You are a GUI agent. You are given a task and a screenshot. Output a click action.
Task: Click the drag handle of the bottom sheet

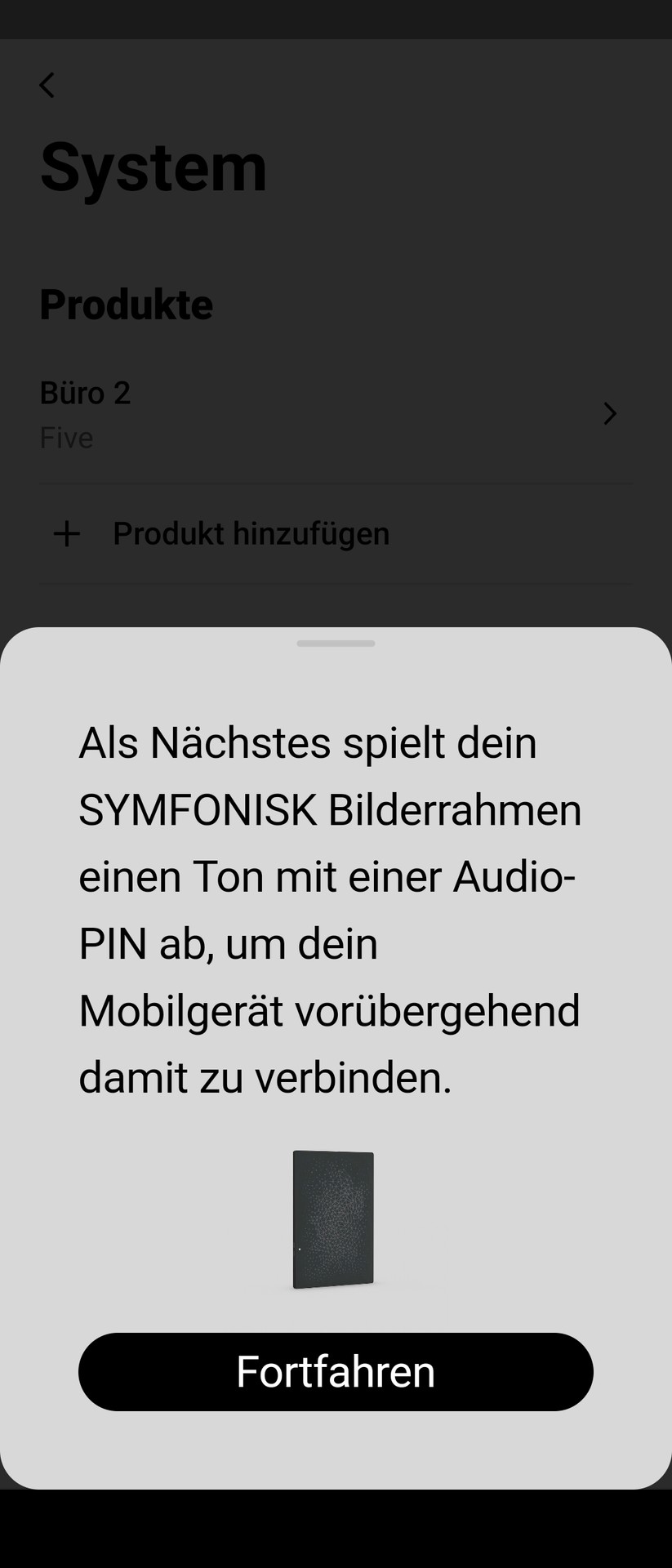pos(335,644)
